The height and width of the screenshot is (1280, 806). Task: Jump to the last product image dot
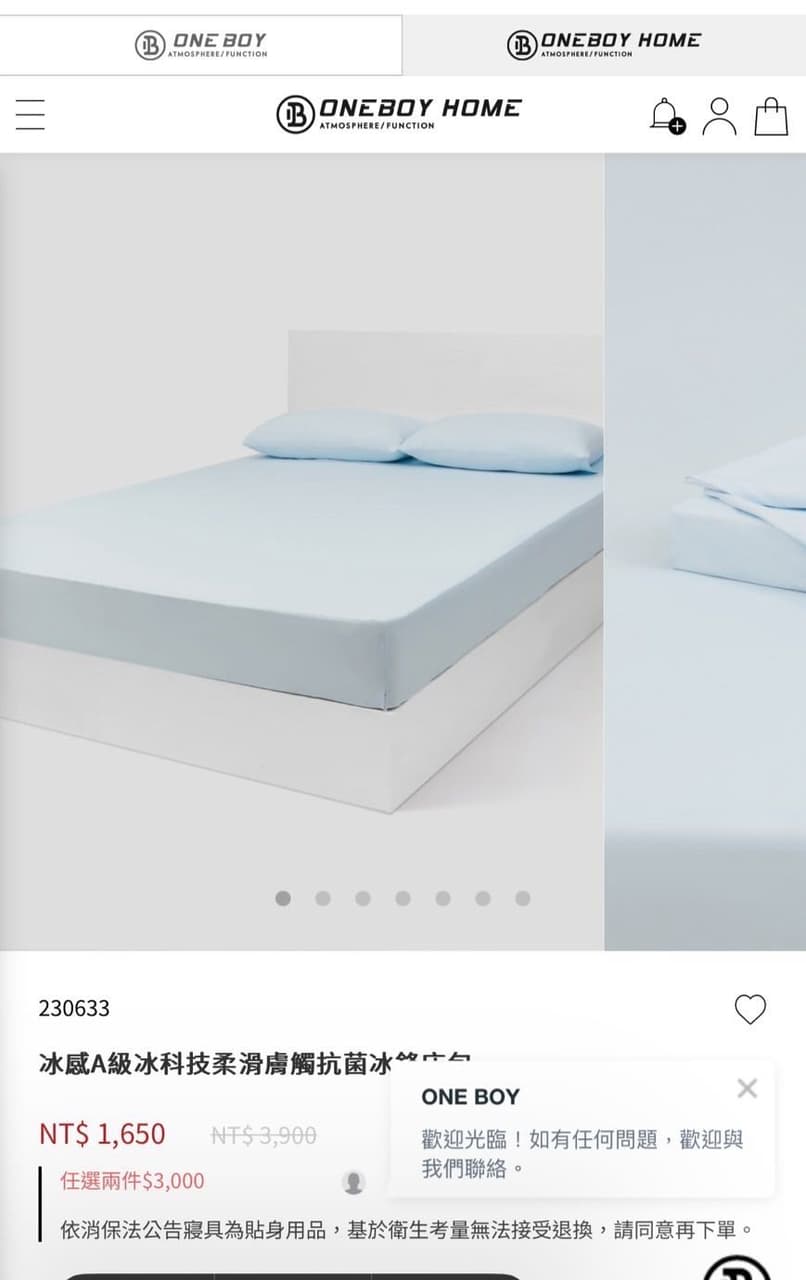(x=522, y=898)
